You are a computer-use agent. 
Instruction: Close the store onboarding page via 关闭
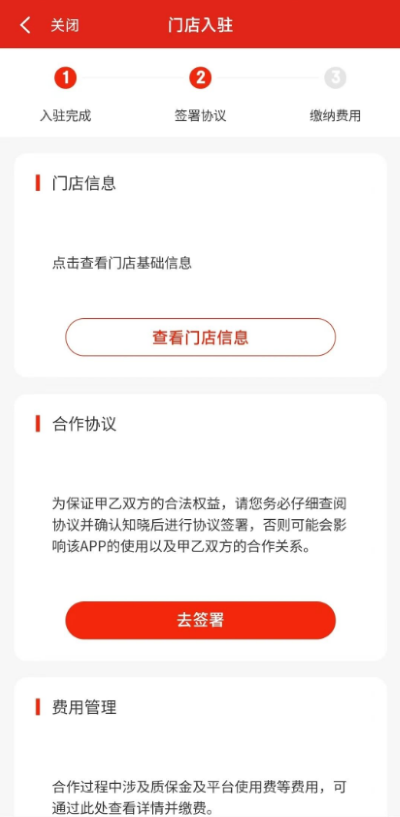pyautogui.click(x=65, y=25)
